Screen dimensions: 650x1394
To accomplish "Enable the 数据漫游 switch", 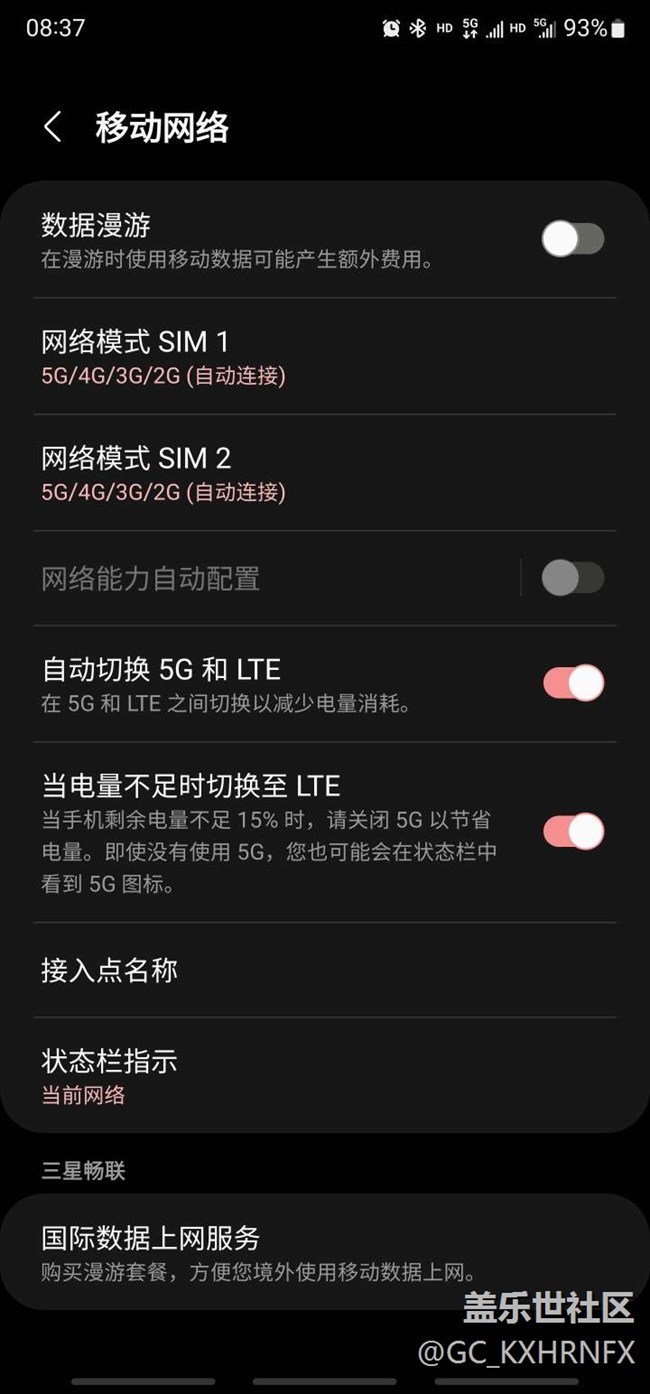I will coord(572,239).
